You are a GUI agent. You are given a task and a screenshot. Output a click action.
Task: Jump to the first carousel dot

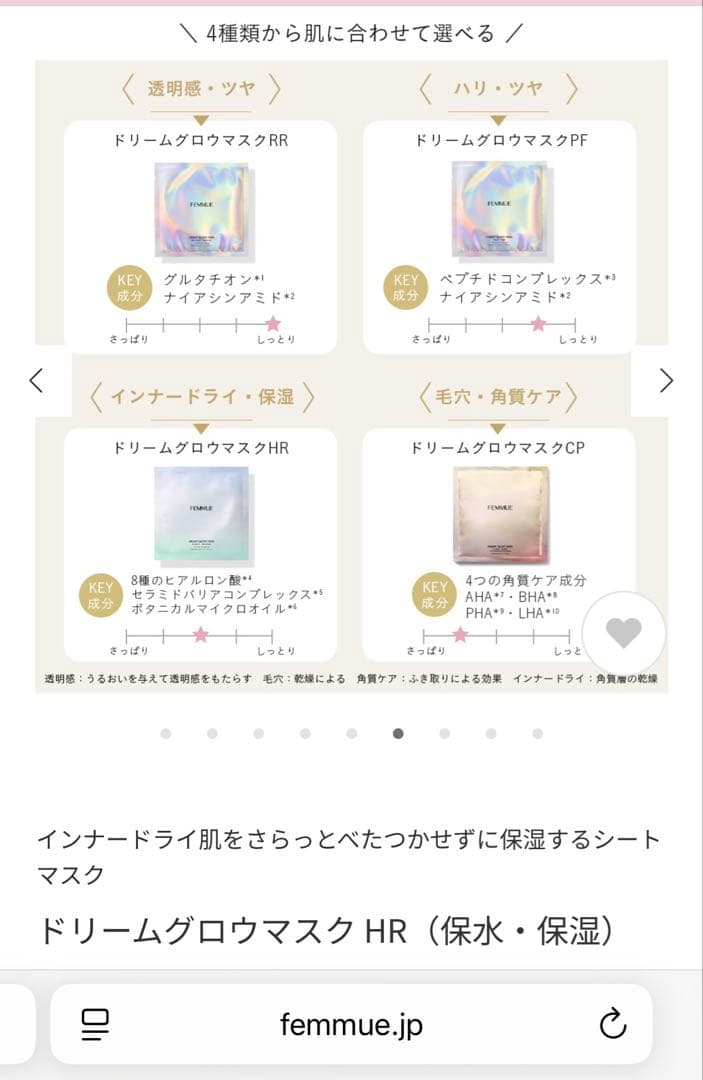point(166,733)
